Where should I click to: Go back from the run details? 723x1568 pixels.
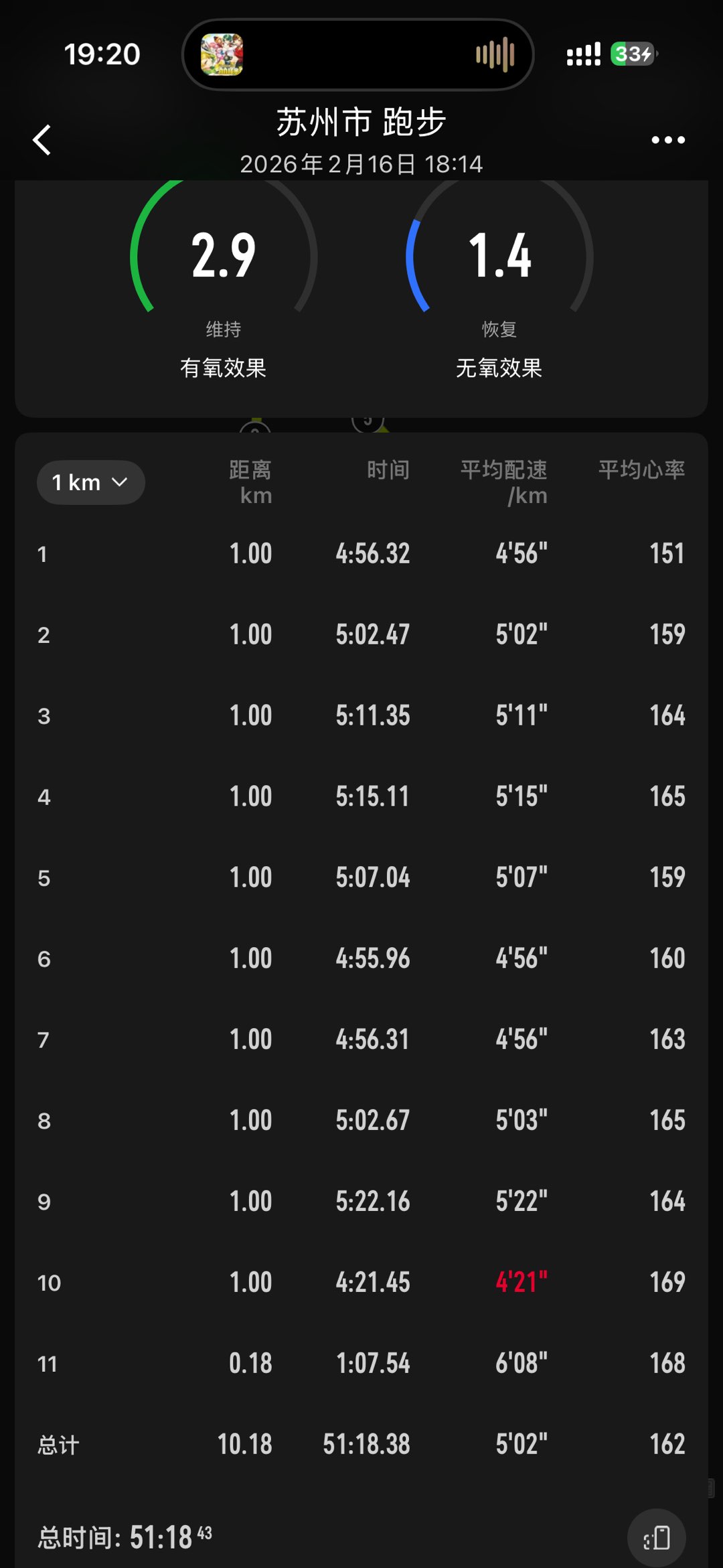click(42, 140)
